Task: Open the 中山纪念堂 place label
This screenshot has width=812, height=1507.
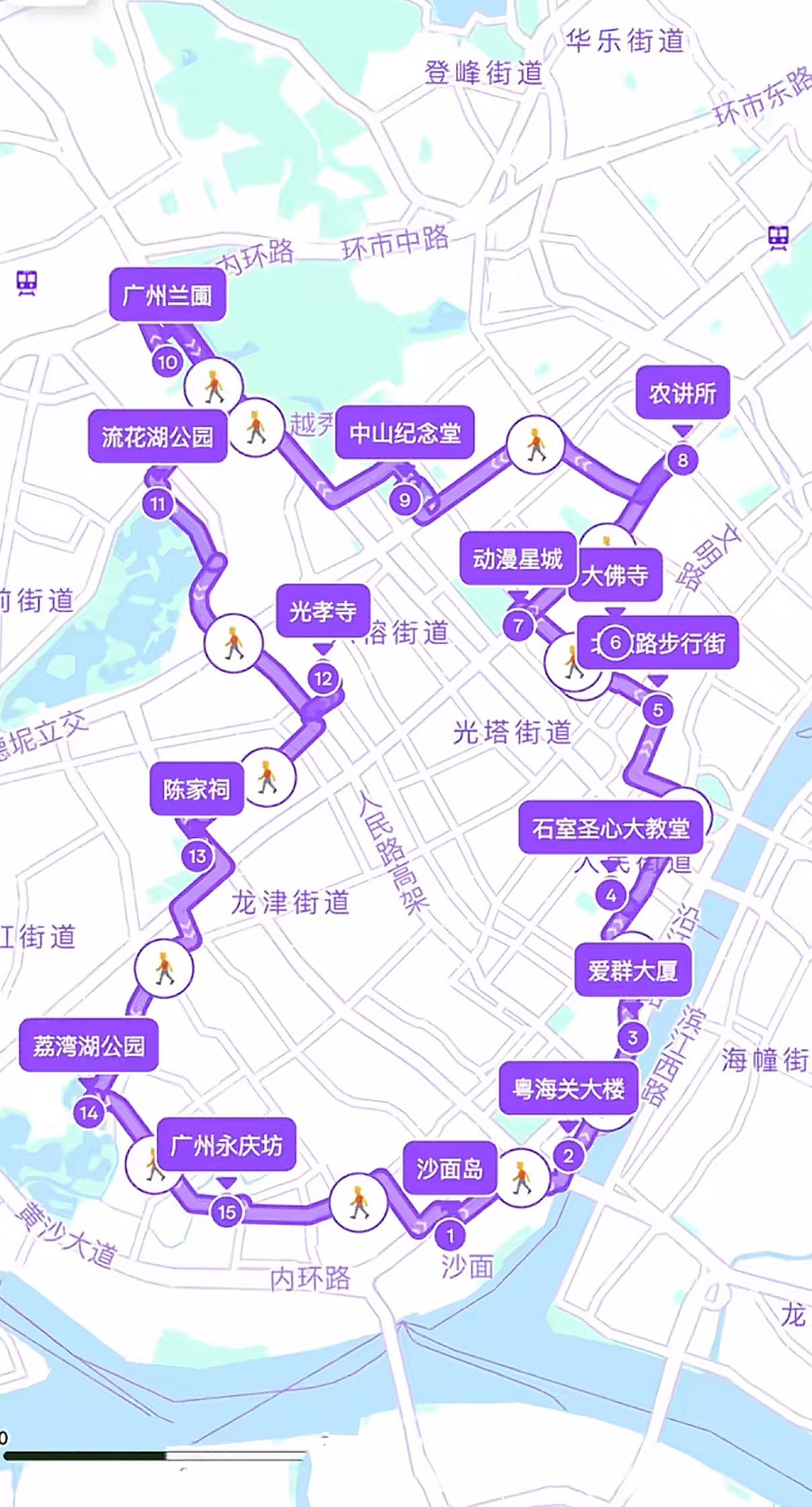Action: click(x=406, y=434)
